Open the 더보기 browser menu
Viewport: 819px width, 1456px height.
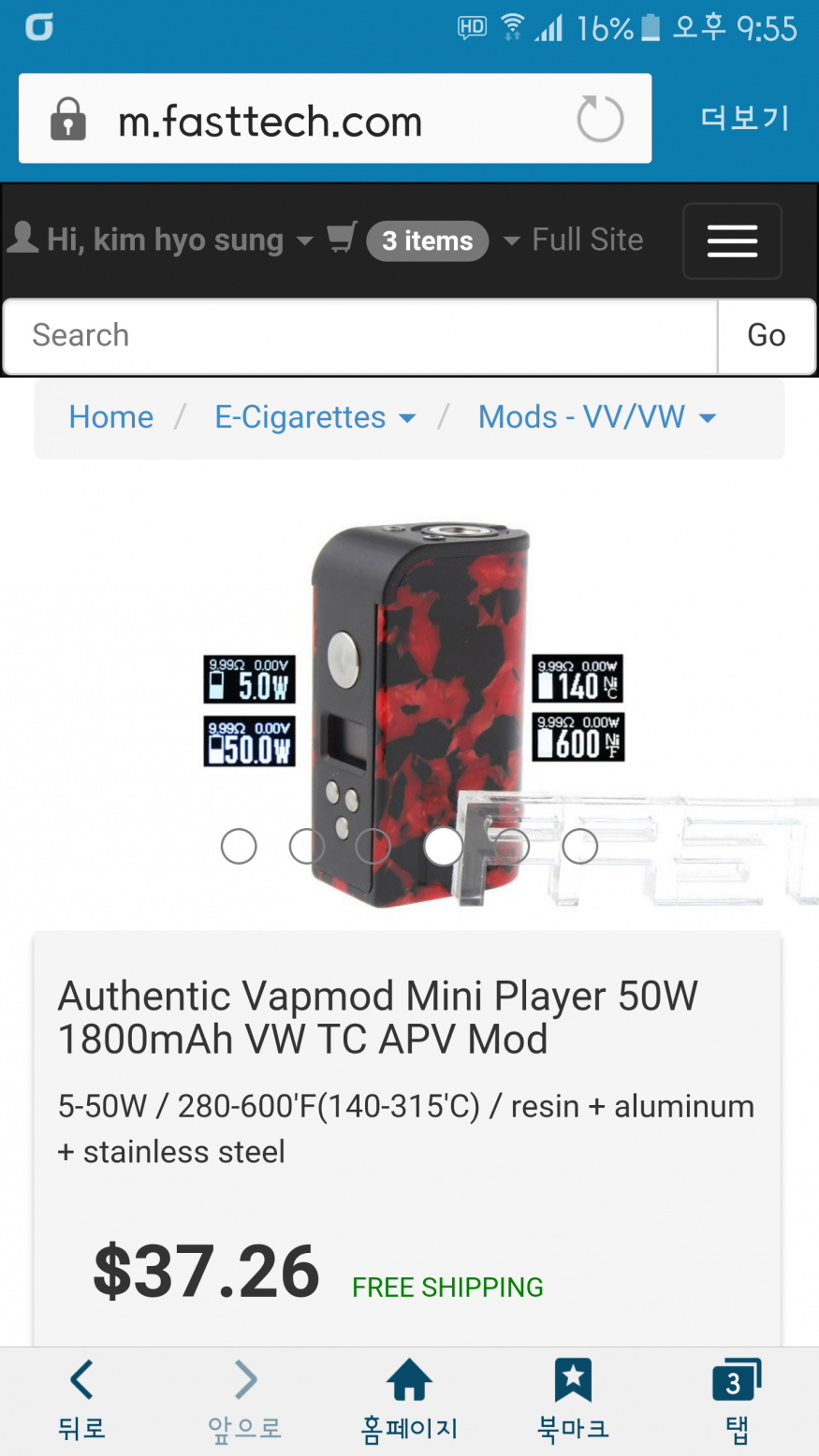pos(745,119)
